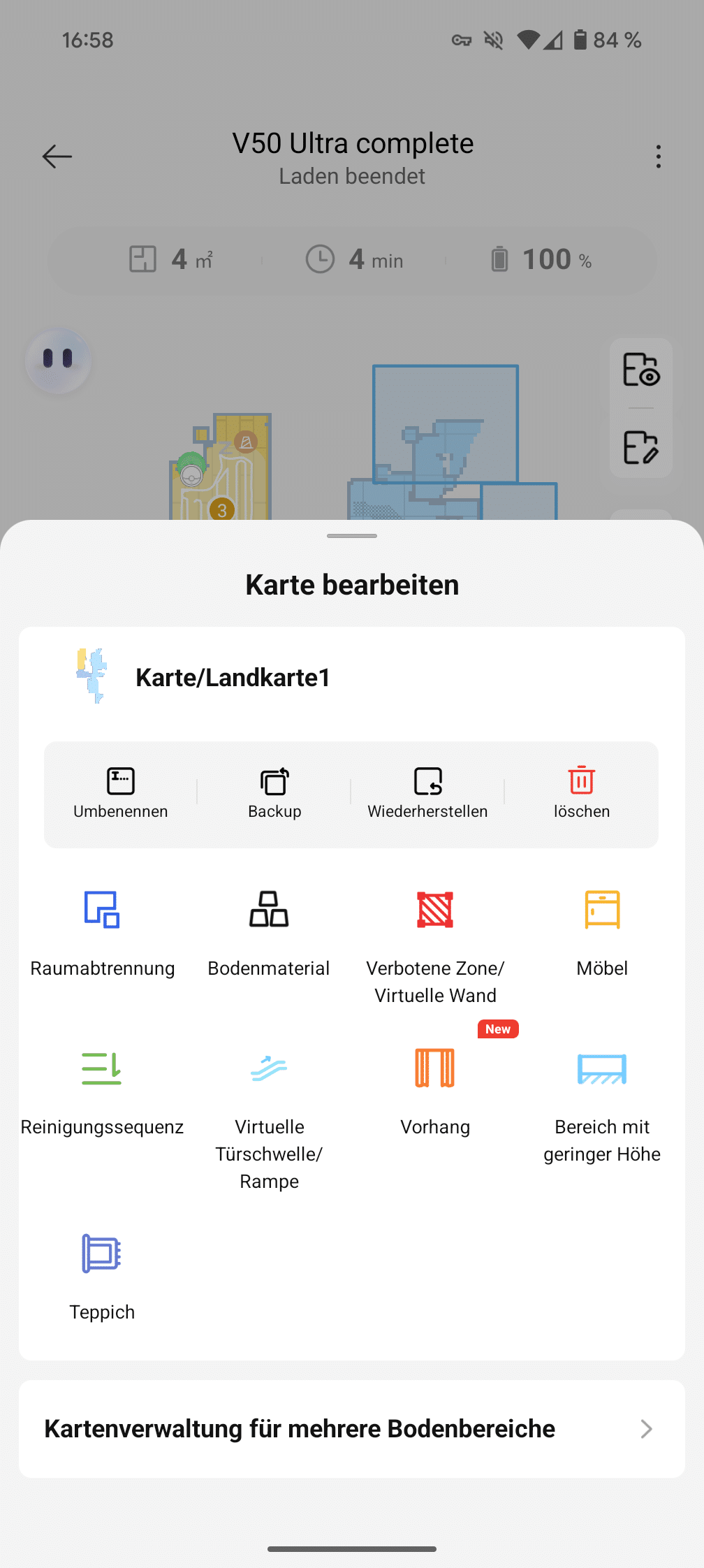This screenshot has height=1568, width=704.
Task: Open Verbotene Zone/Virtuelle Wand
Action: [x=435, y=943]
